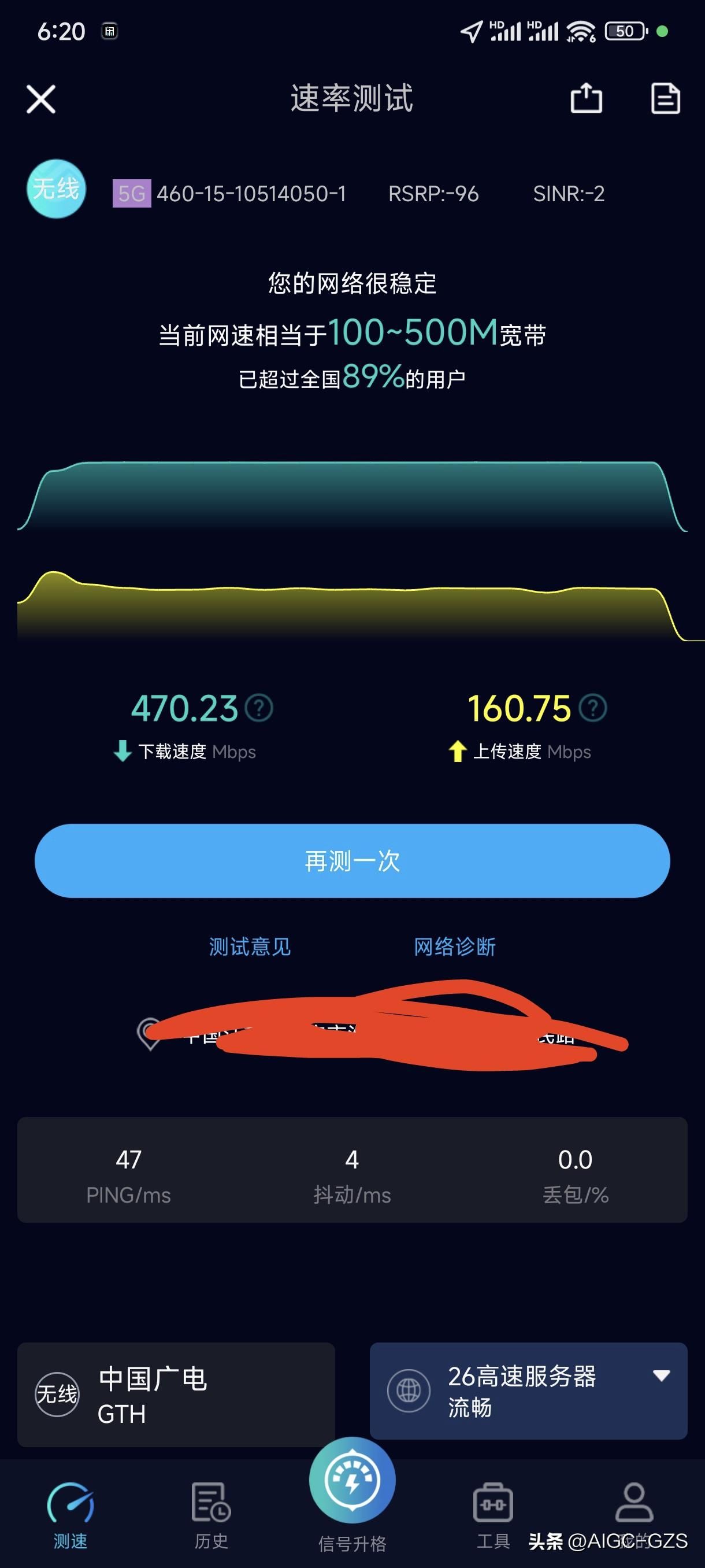Expand the 26高速服务器 server dropdown
The image size is (705, 1568).
661,1375
